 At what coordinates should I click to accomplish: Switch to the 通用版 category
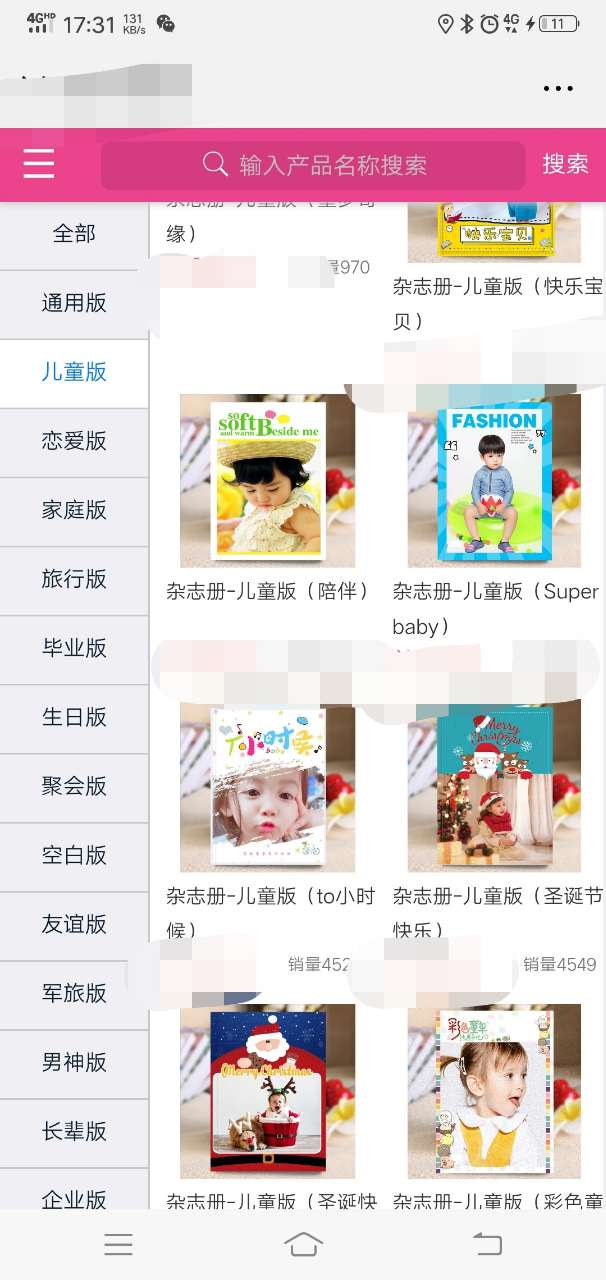click(x=74, y=303)
